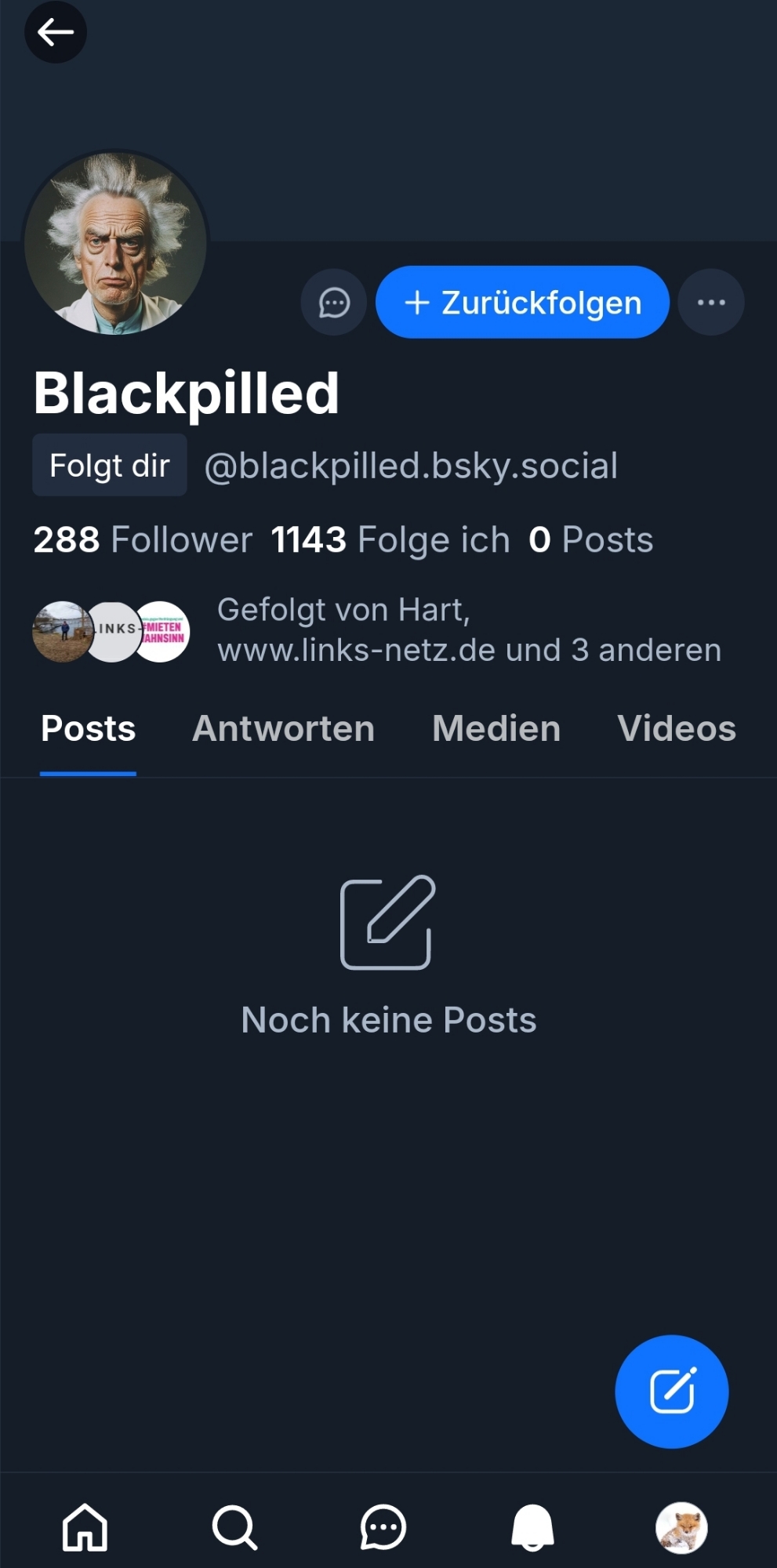Open chats from bottom navigation

[383, 1527]
